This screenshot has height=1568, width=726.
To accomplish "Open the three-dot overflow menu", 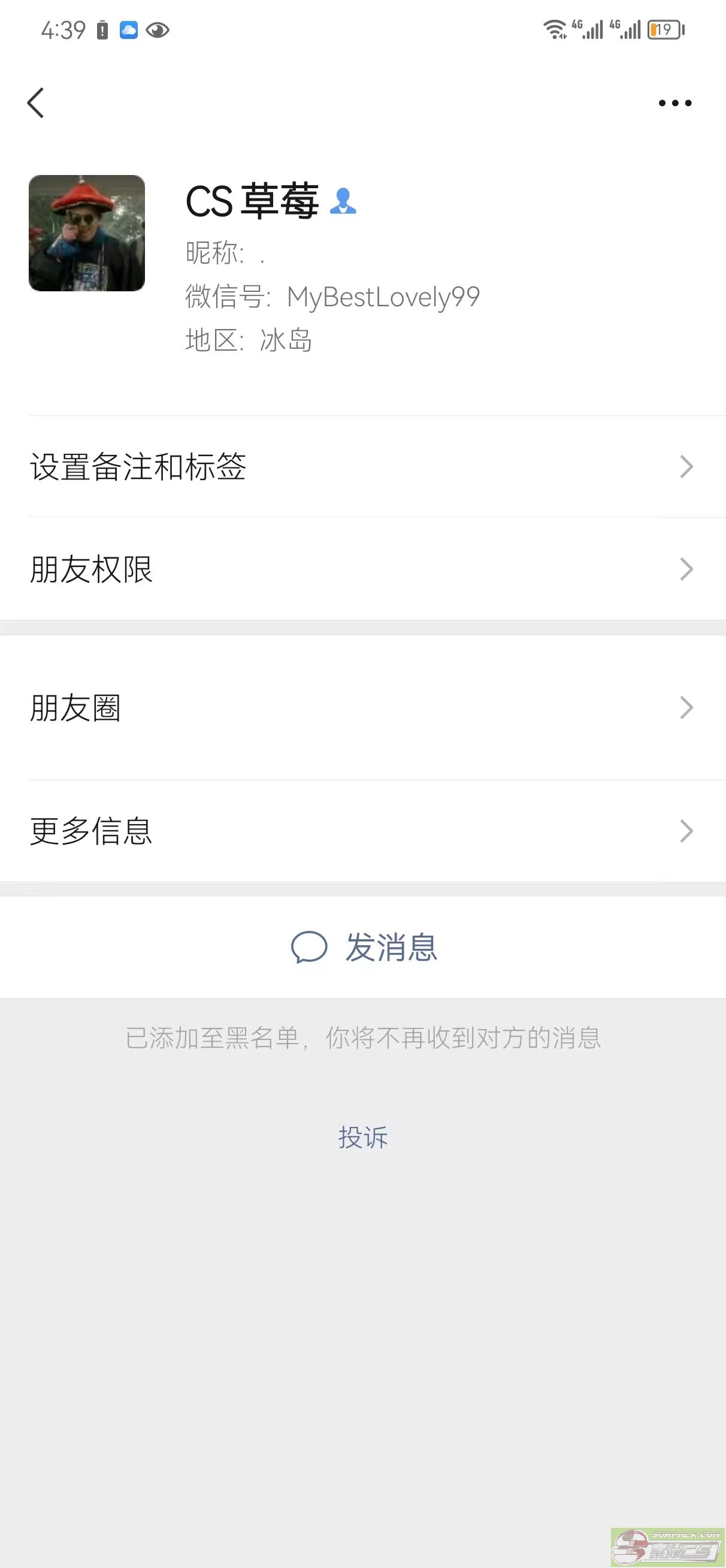I will click(x=675, y=103).
